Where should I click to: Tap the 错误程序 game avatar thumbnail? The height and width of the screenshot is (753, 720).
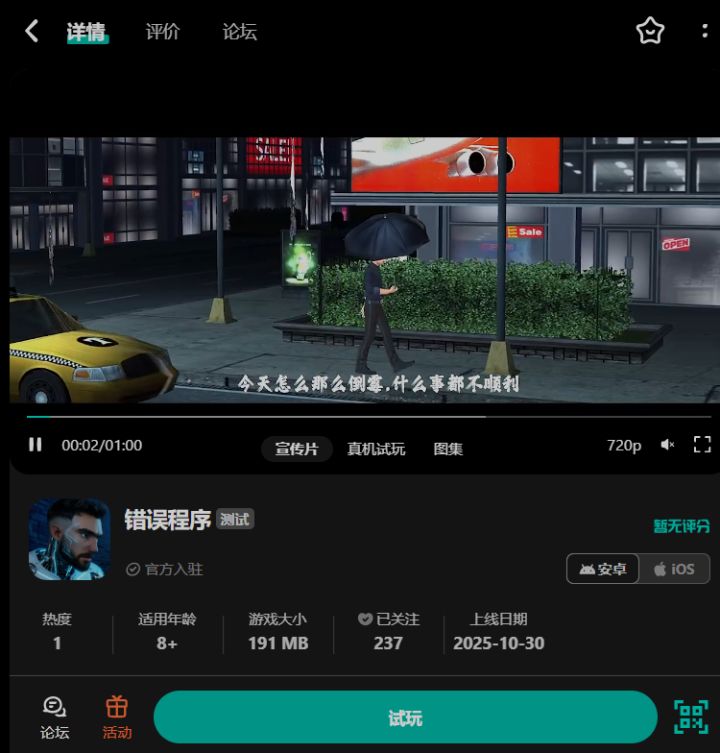[70, 540]
